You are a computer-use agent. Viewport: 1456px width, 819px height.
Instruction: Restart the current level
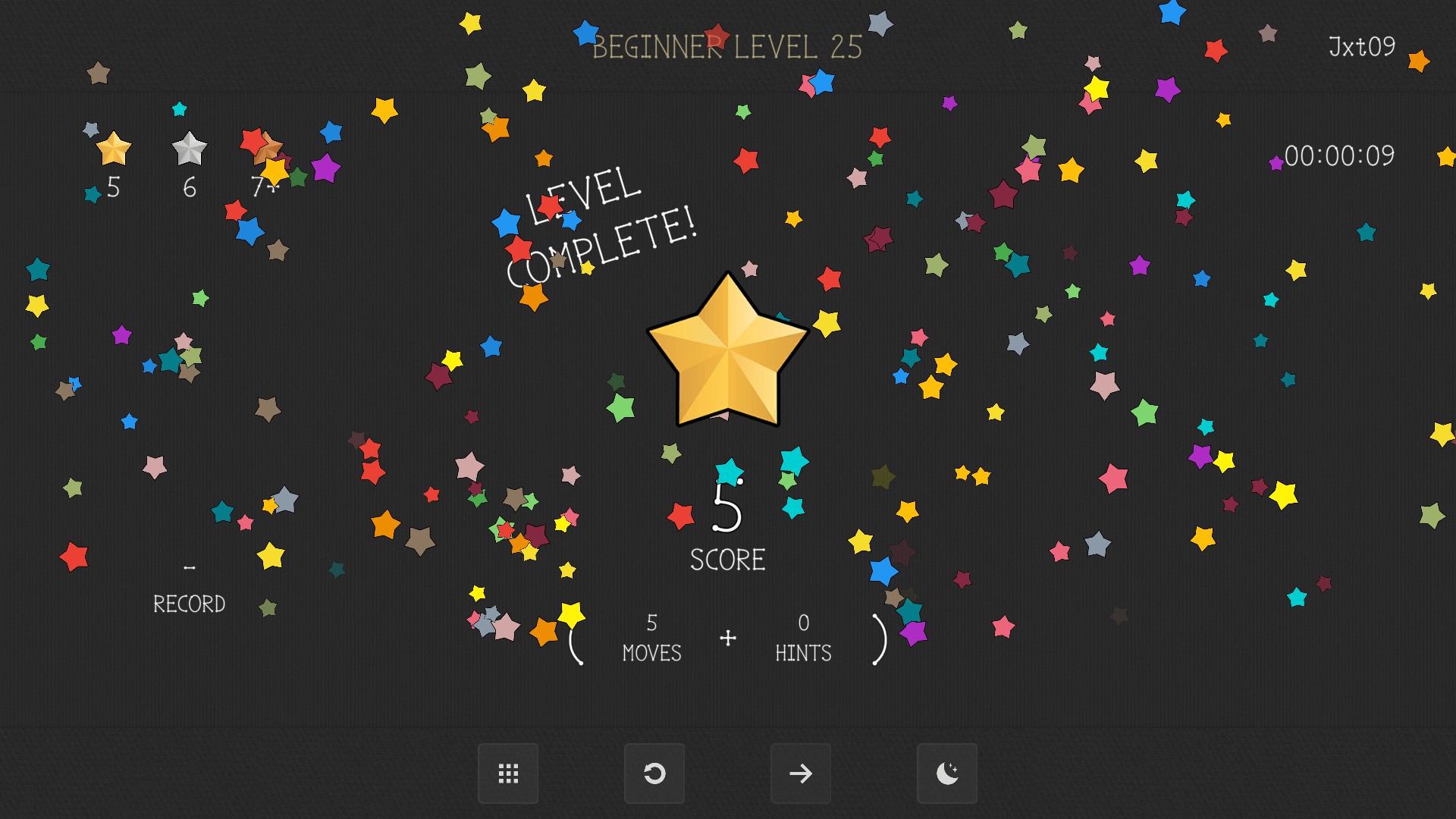pos(654,773)
